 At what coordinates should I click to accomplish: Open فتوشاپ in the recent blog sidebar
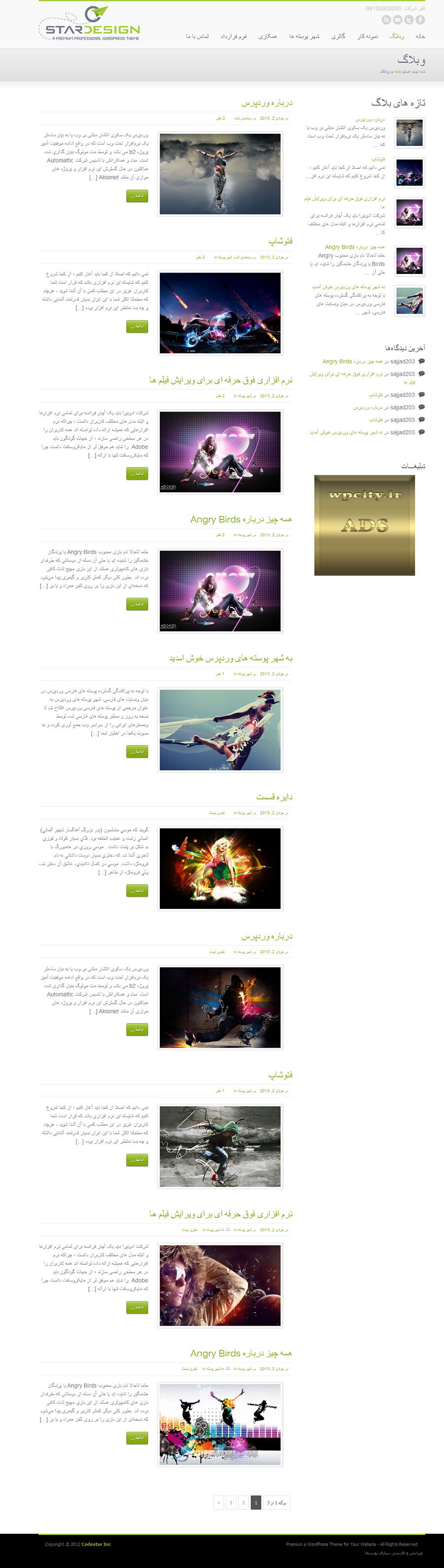click(378, 159)
